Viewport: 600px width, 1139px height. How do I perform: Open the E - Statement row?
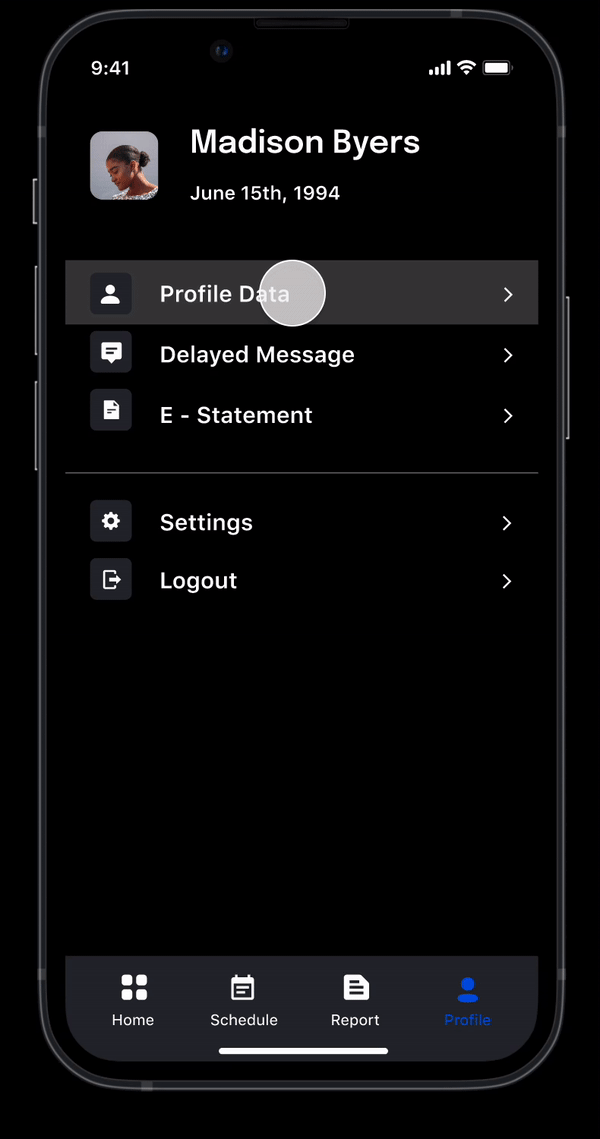(x=301, y=415)
